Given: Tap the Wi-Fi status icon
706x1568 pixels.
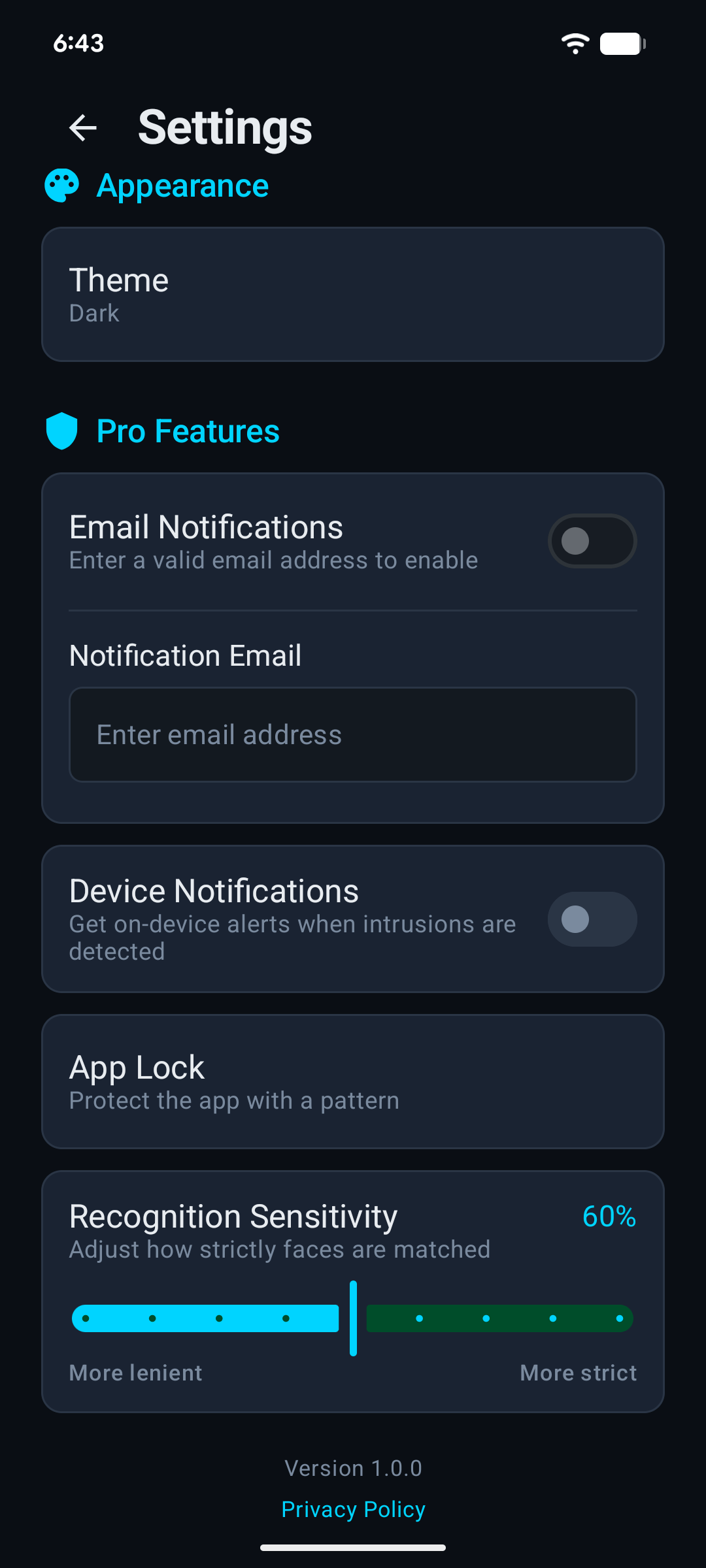Looking at the screenshot, I should pos(574,43).
